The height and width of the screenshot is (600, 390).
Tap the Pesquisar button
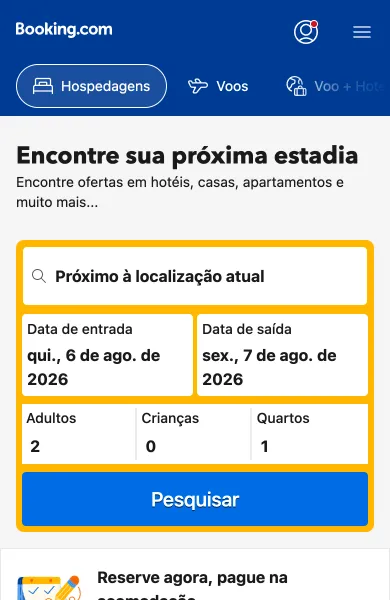195,499
